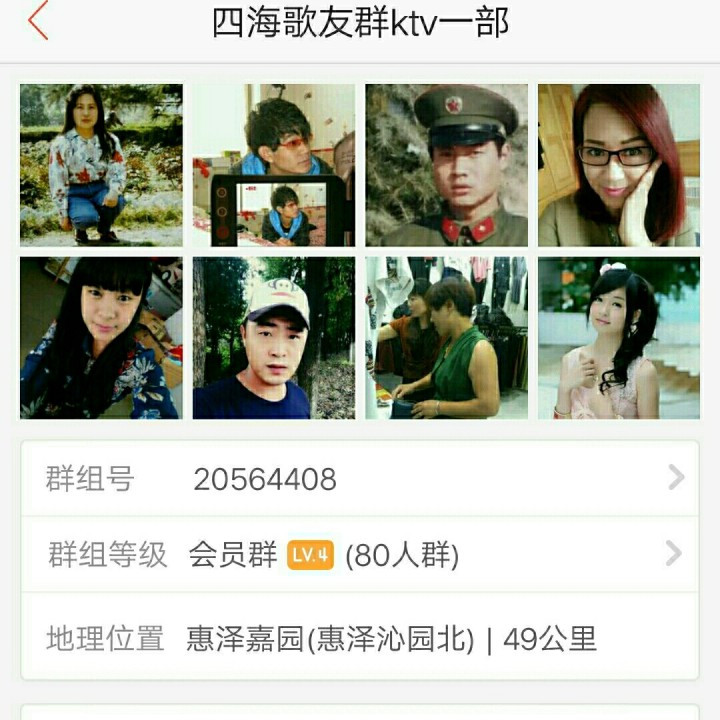
Task: Open member photo of woman in blue floral top
Action: pyautogui.click(x=101, y=338)
